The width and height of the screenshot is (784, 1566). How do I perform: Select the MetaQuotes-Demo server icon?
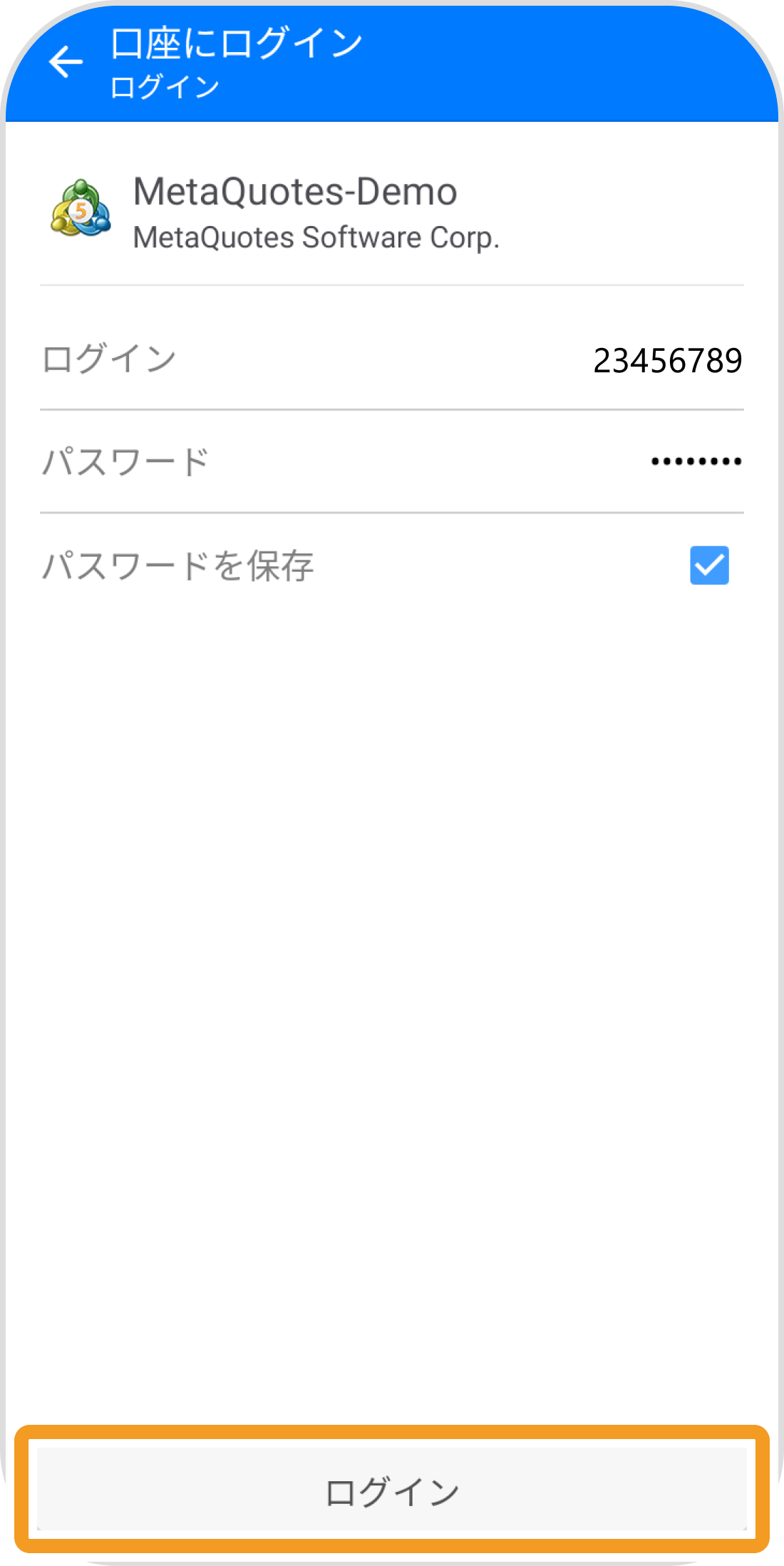point(81,210)
